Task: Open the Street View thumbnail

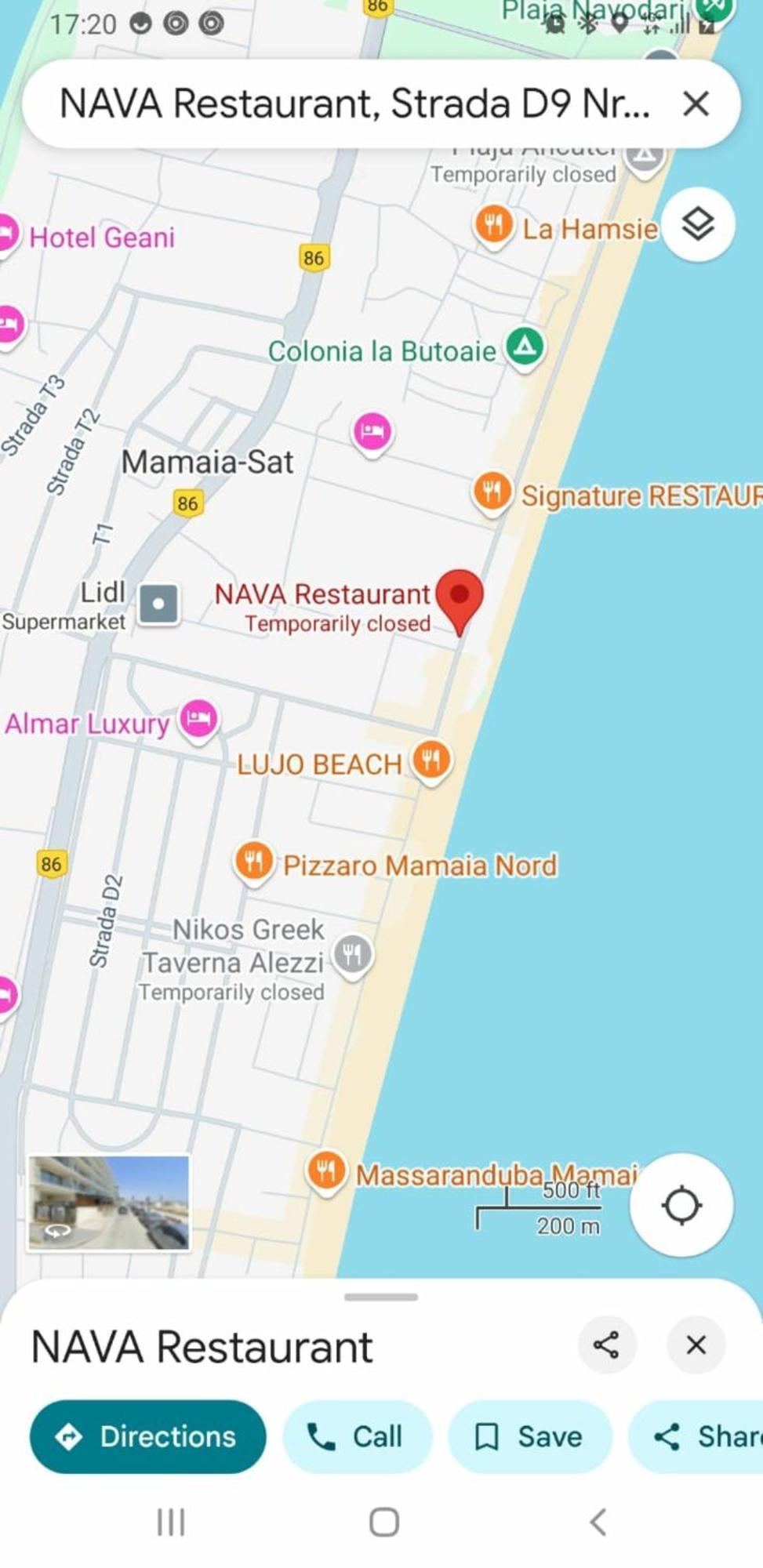Action: (x=109, y=1203)
